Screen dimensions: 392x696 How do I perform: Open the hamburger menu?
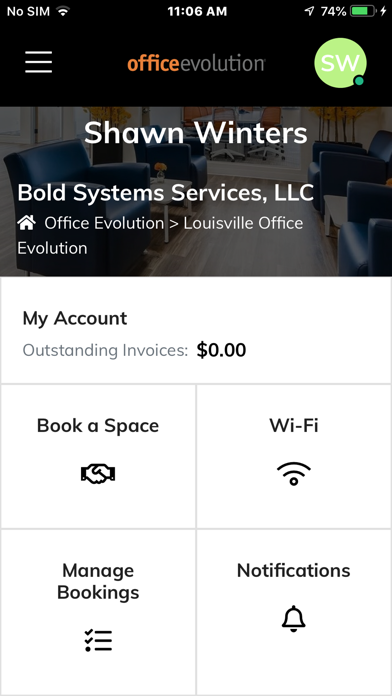39,62
